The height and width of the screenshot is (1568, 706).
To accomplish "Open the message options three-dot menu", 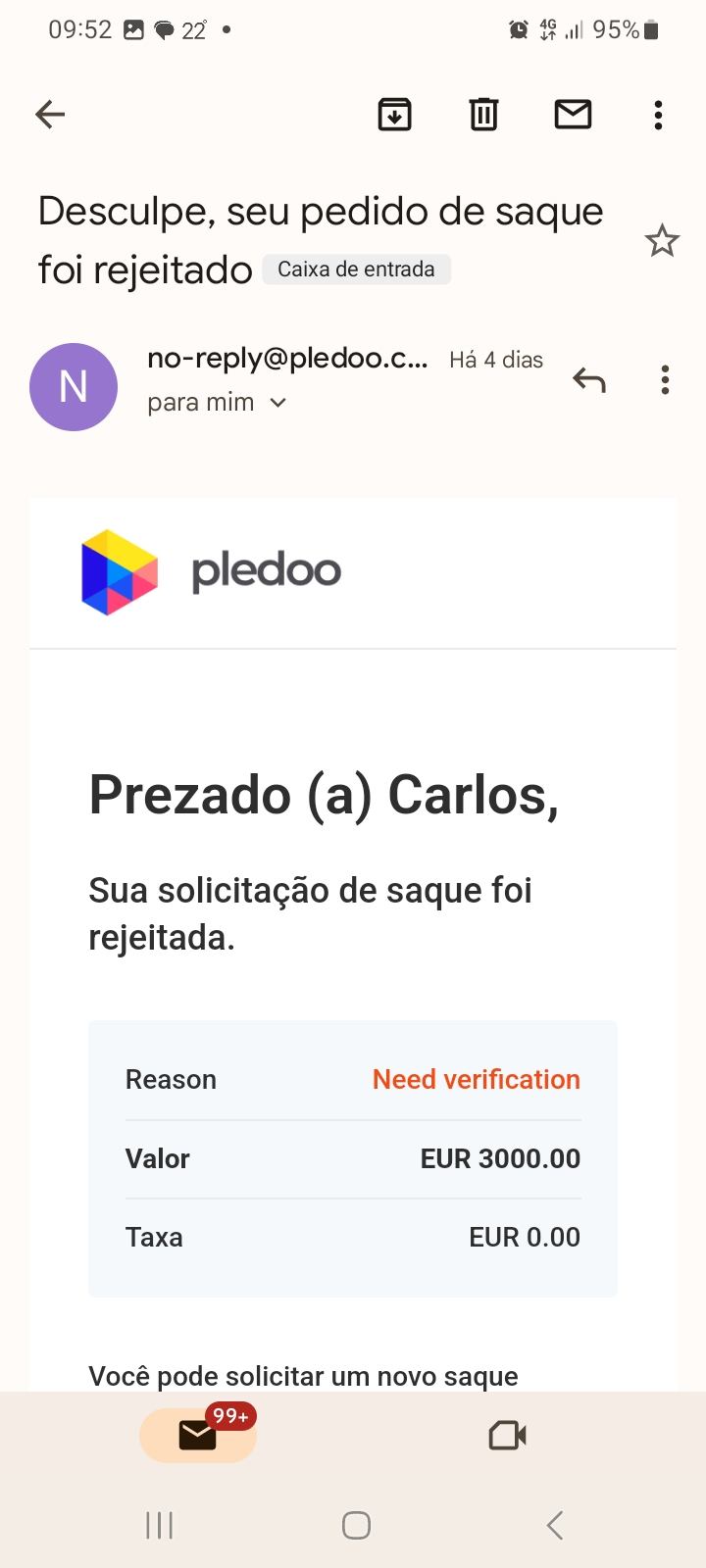I will point(665,380).
